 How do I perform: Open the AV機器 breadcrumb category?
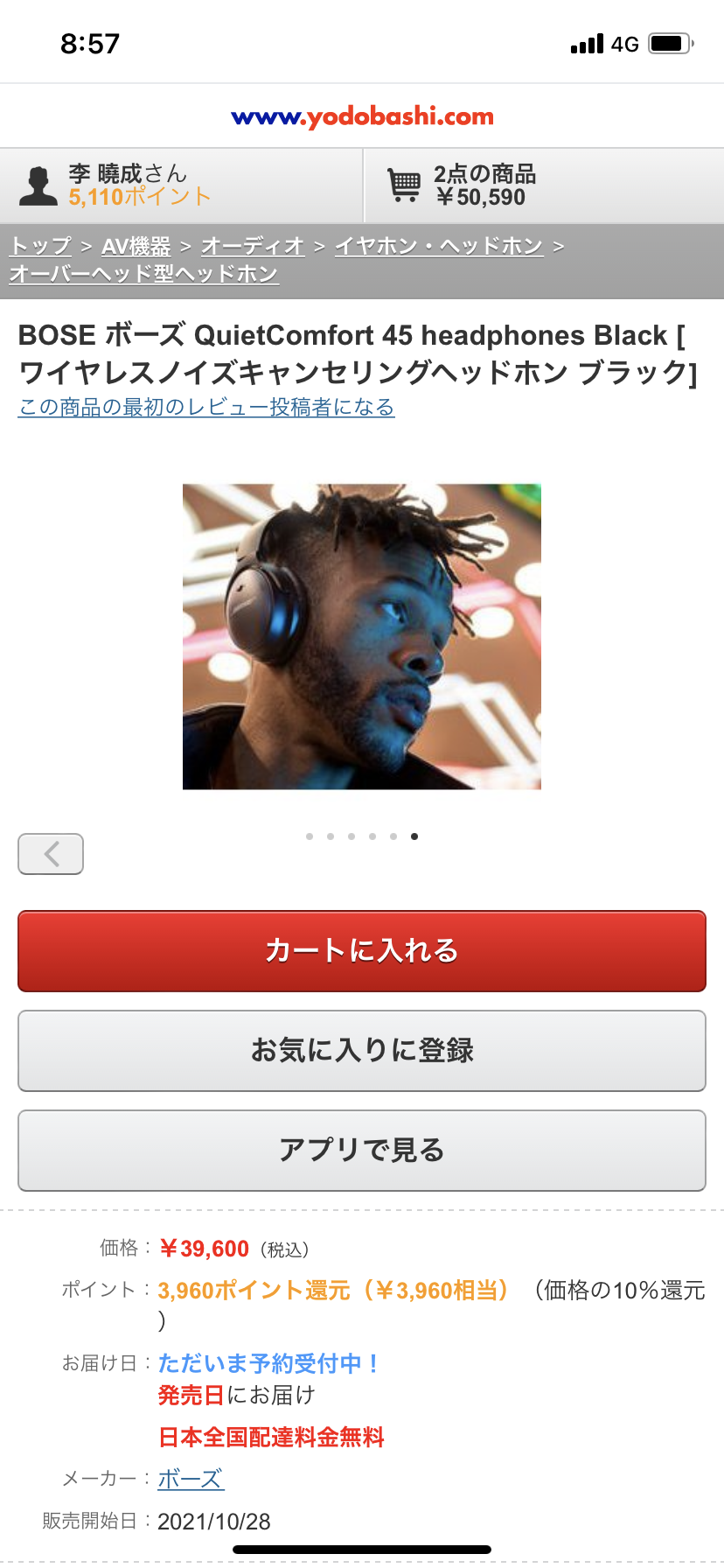136,247
